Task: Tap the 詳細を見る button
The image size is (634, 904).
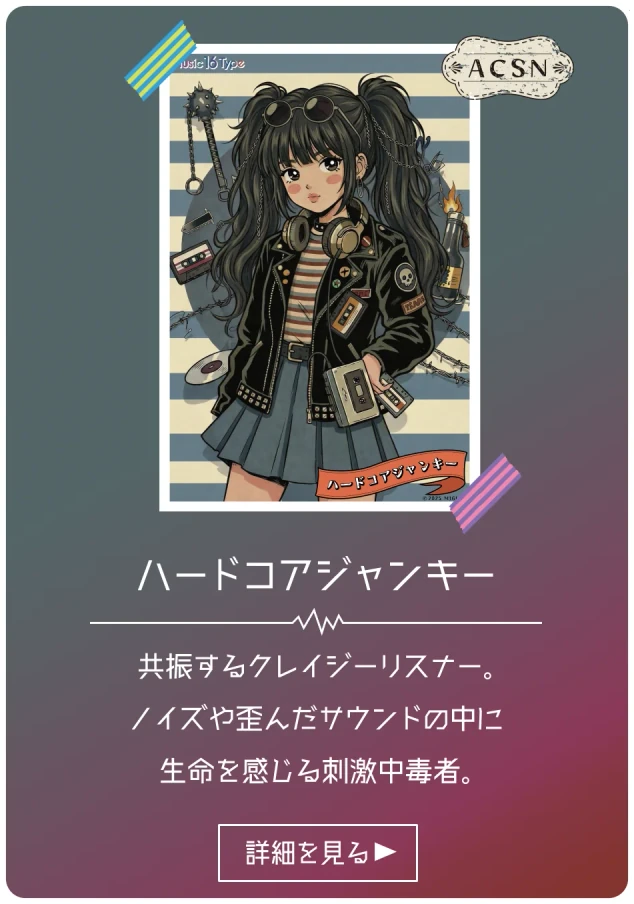Action: [x=317, y=852]
